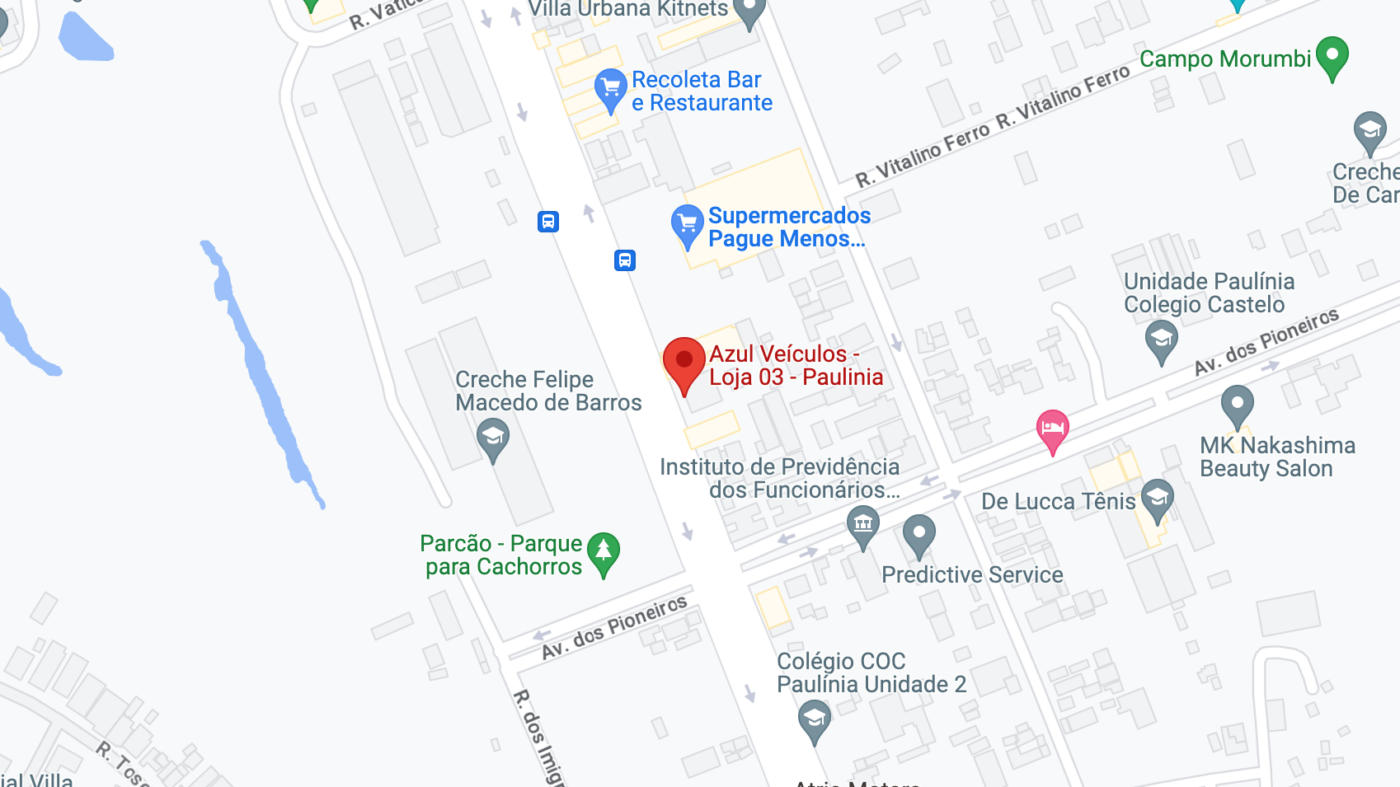Open Parcão - Parque para Cachorros marker
This screenshot has height=787, width=1400.
(x=603, y=552)
